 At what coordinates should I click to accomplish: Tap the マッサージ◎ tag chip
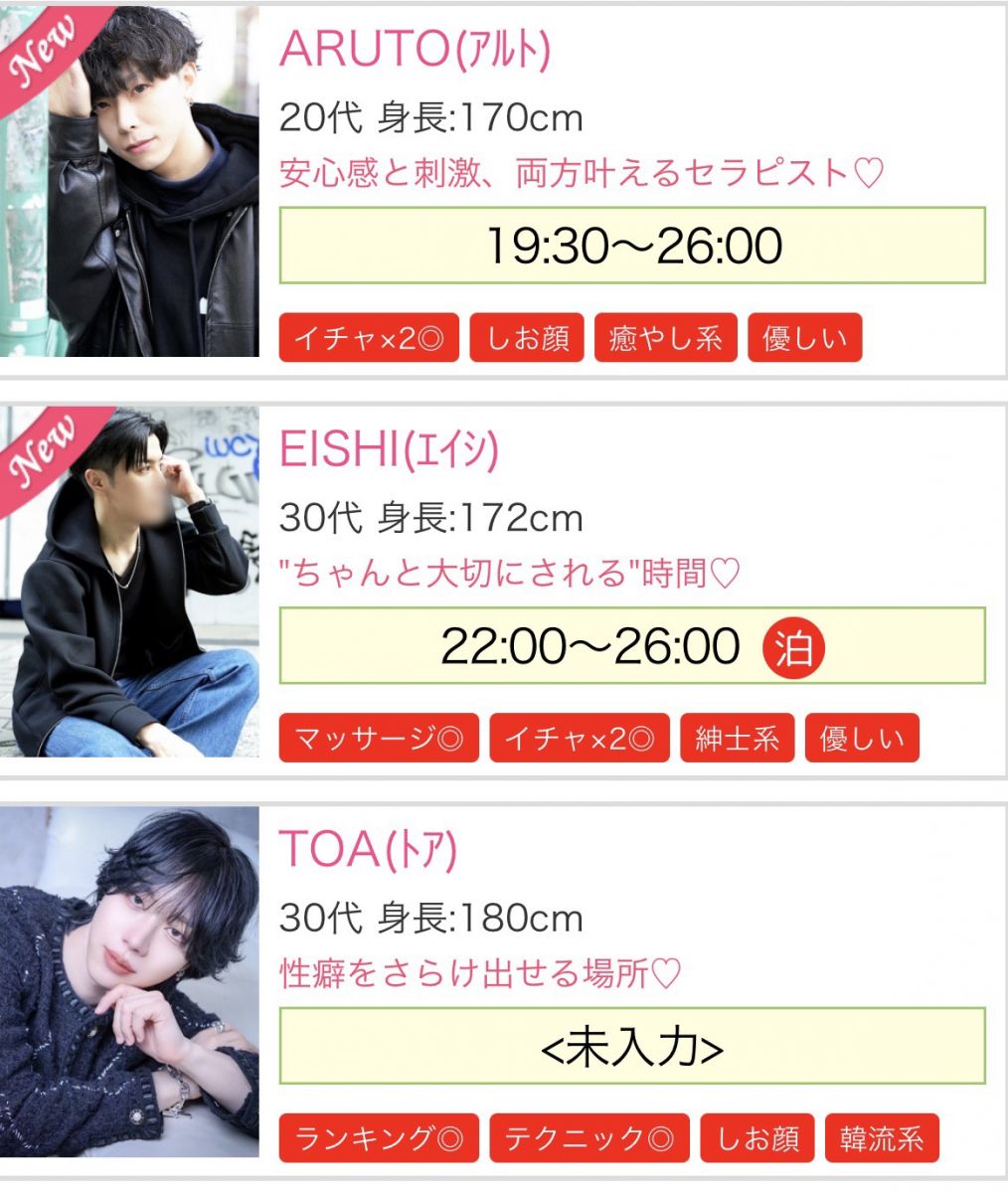tap(379, 738)
